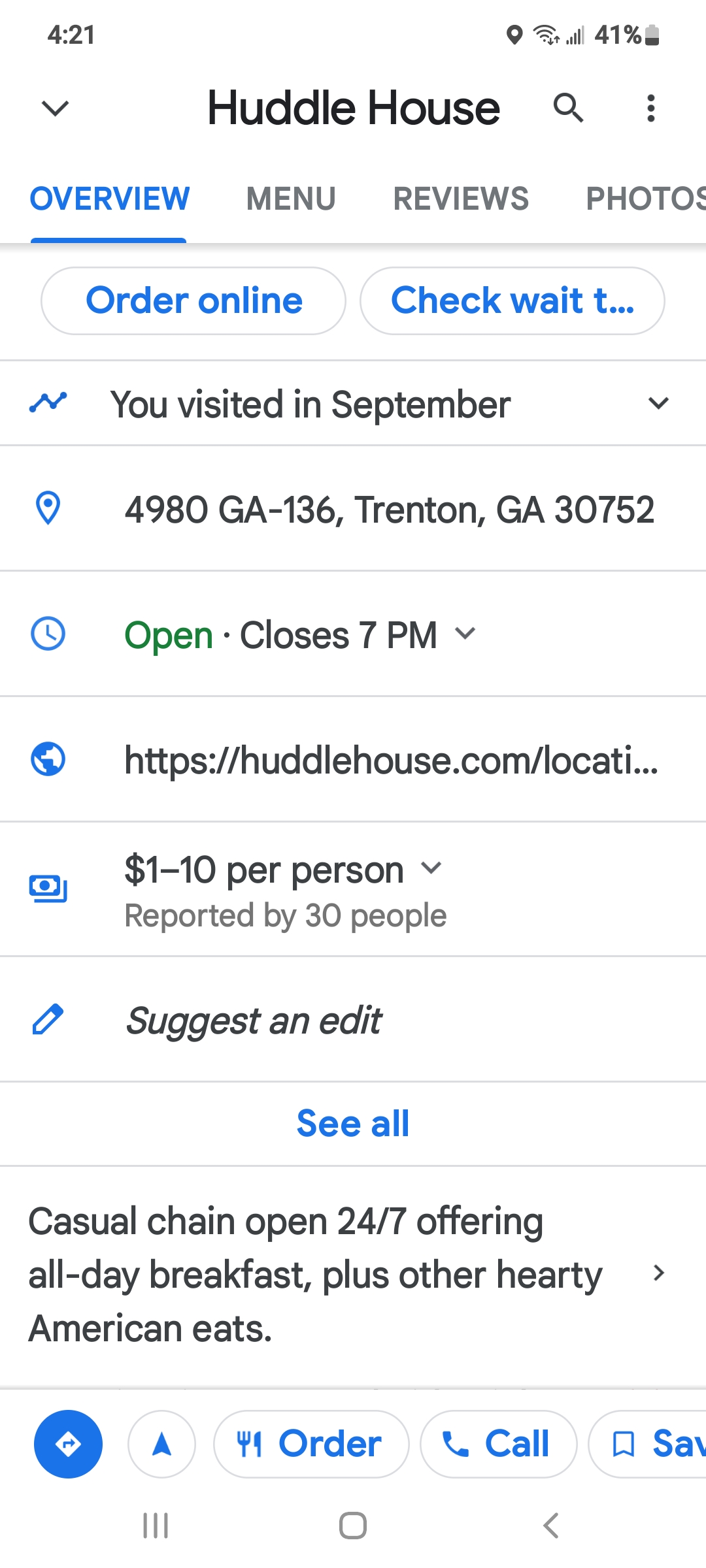
Task: Call Huddle House
Action: point(498,1444)
